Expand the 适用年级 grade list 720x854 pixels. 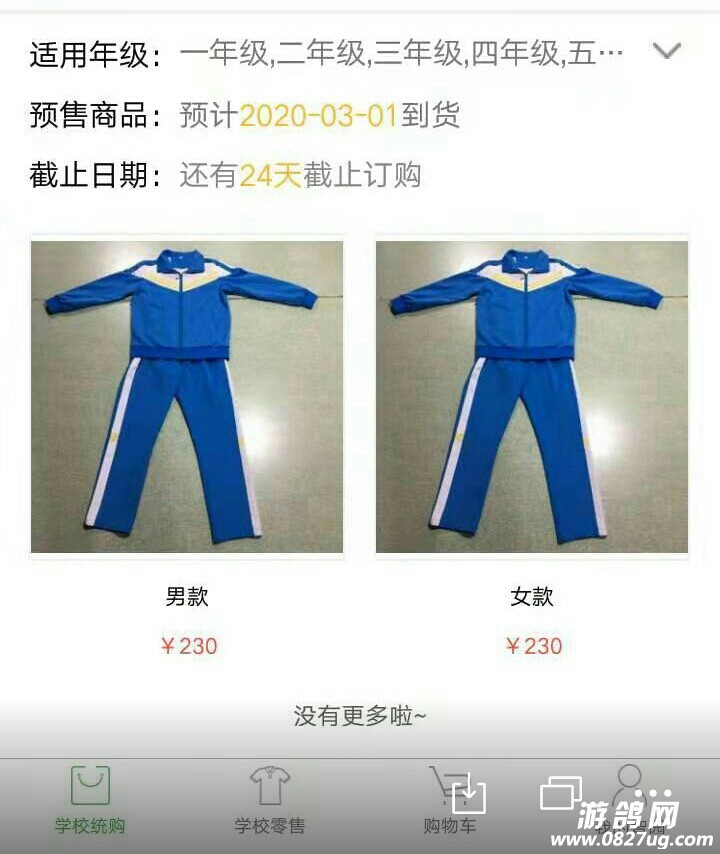[666, 51]
